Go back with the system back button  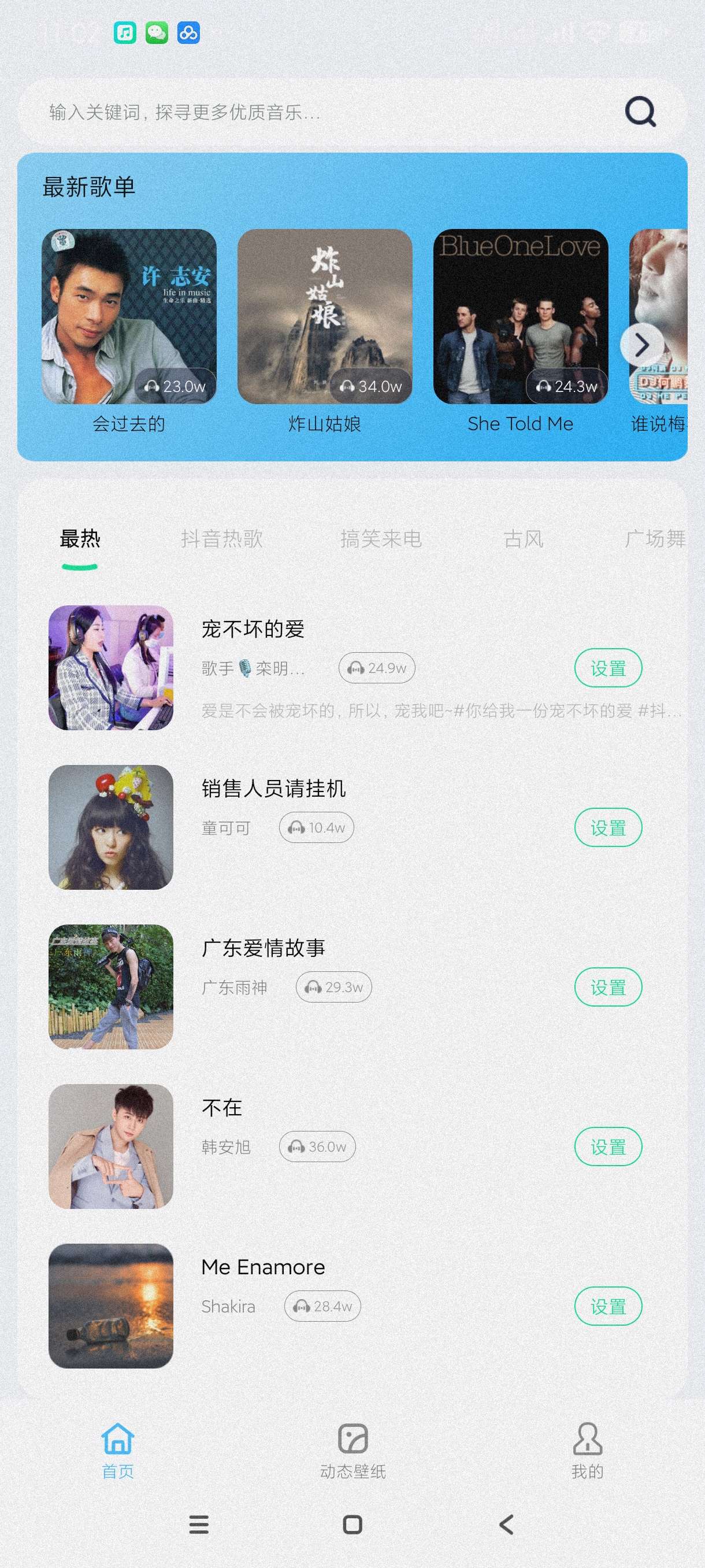(506, 1525)
